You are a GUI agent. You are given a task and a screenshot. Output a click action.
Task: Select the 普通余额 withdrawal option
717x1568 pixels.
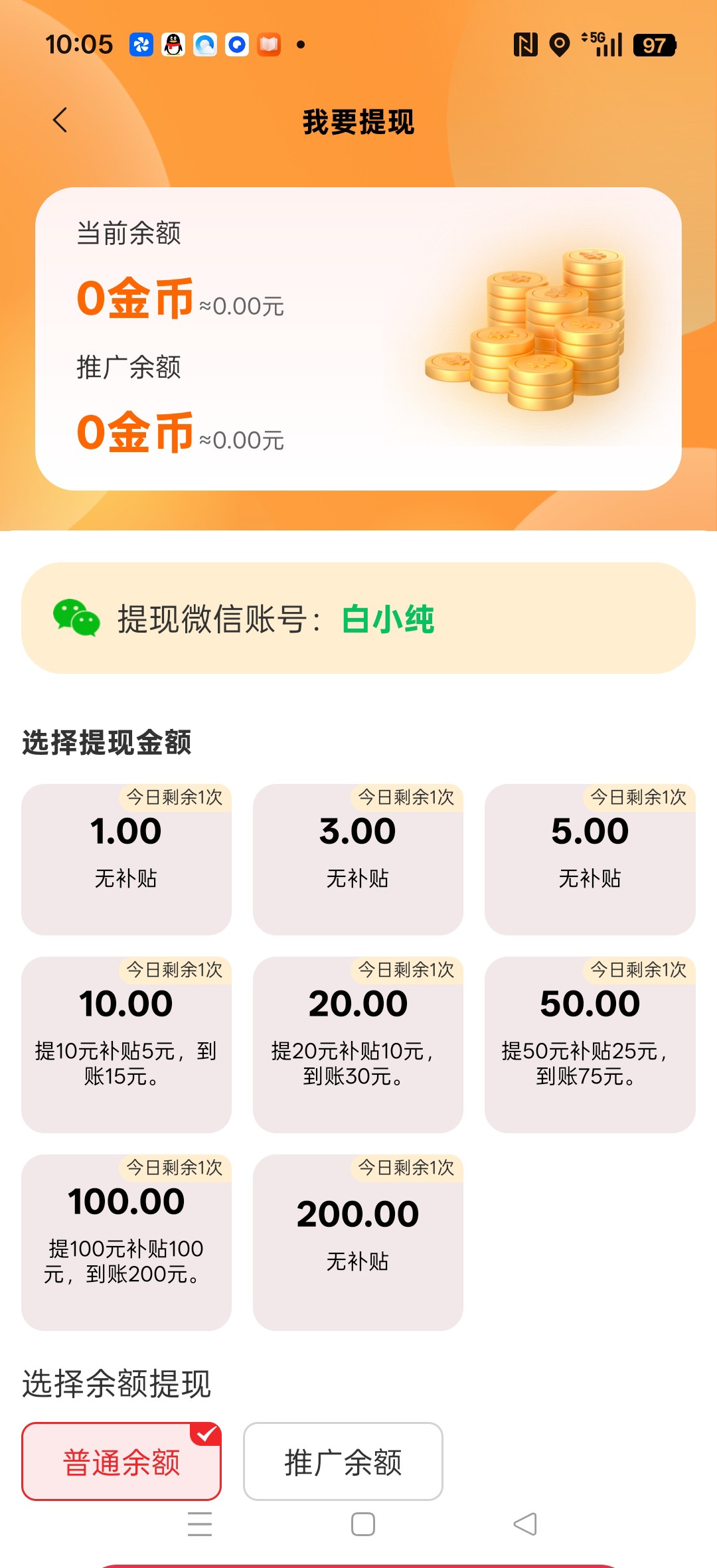[x=121, y=1460]
